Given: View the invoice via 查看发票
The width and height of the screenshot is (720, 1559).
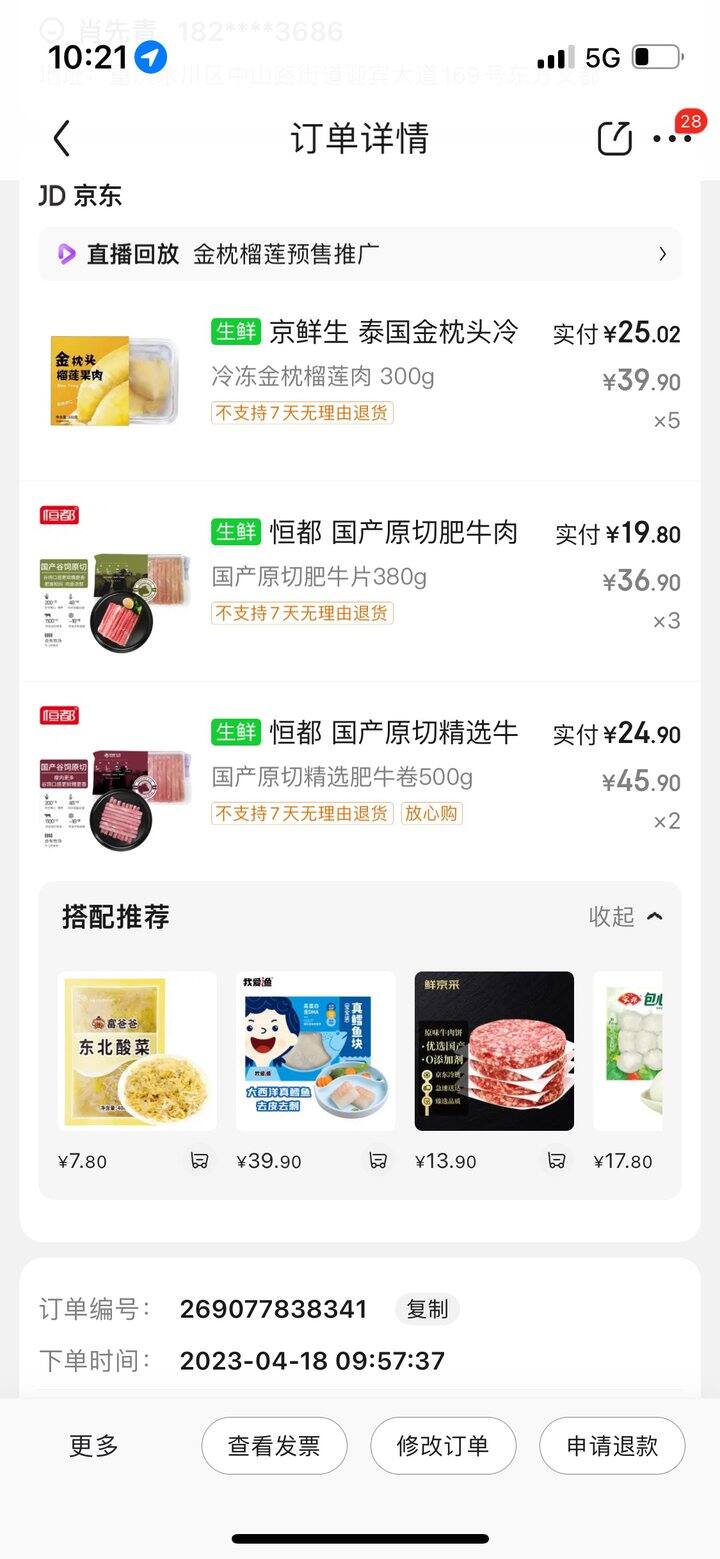Looking at the screenshot, I should pos(274,1446).
